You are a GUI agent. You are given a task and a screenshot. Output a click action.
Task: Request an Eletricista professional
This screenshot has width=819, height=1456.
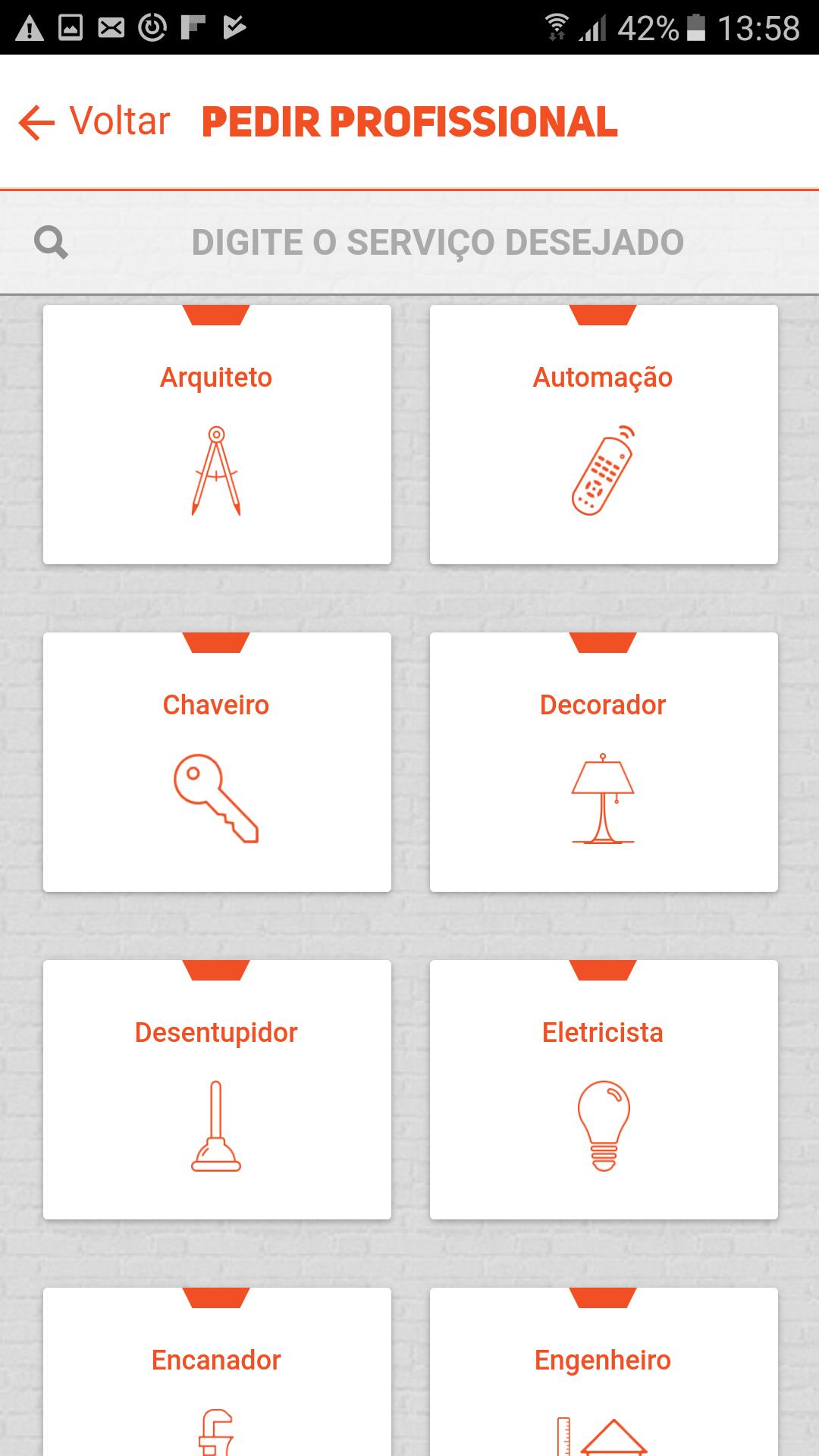[x=604, y=1090]
